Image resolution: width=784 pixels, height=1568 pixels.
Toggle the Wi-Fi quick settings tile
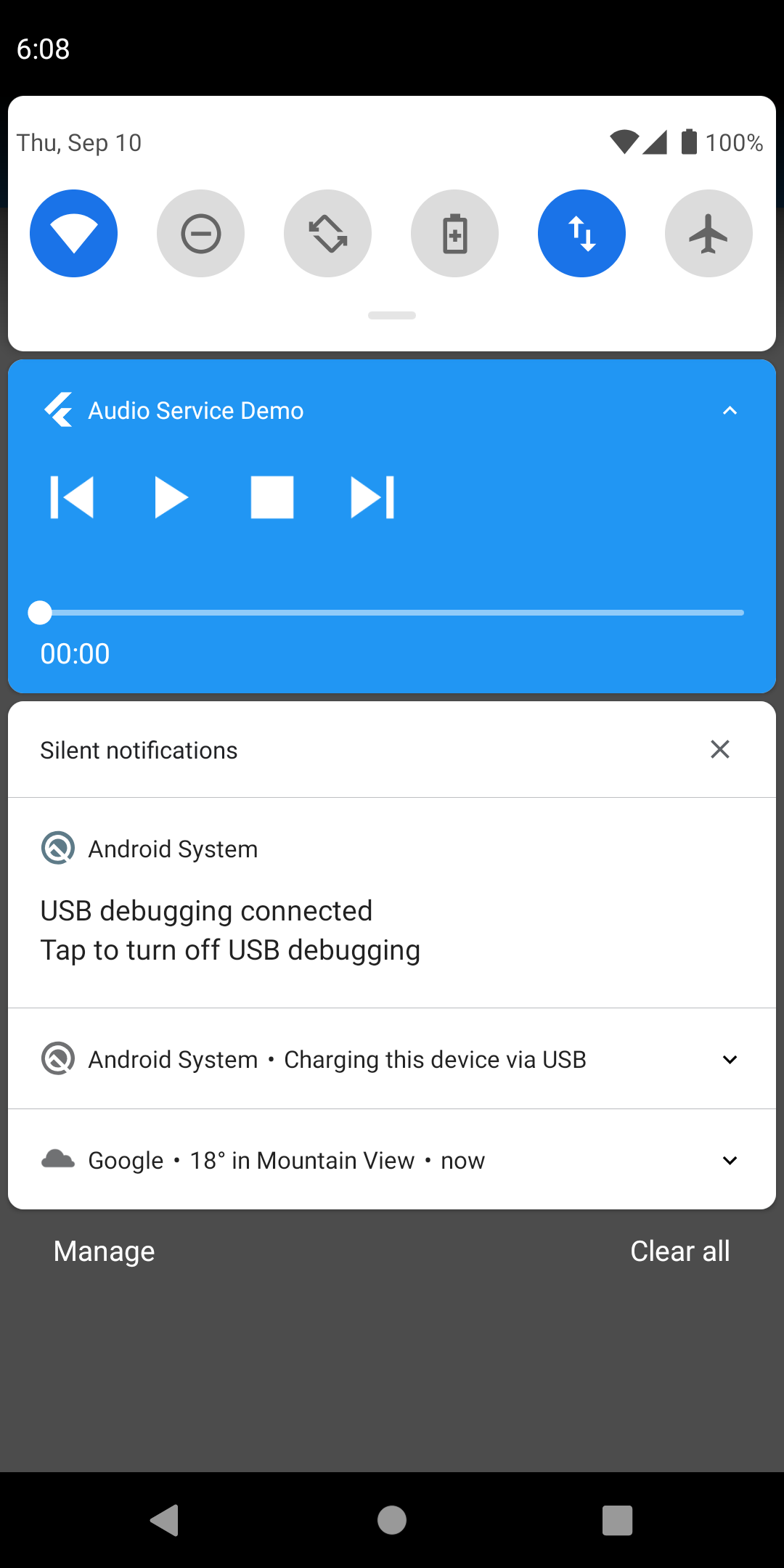click(x=73, y=233)
